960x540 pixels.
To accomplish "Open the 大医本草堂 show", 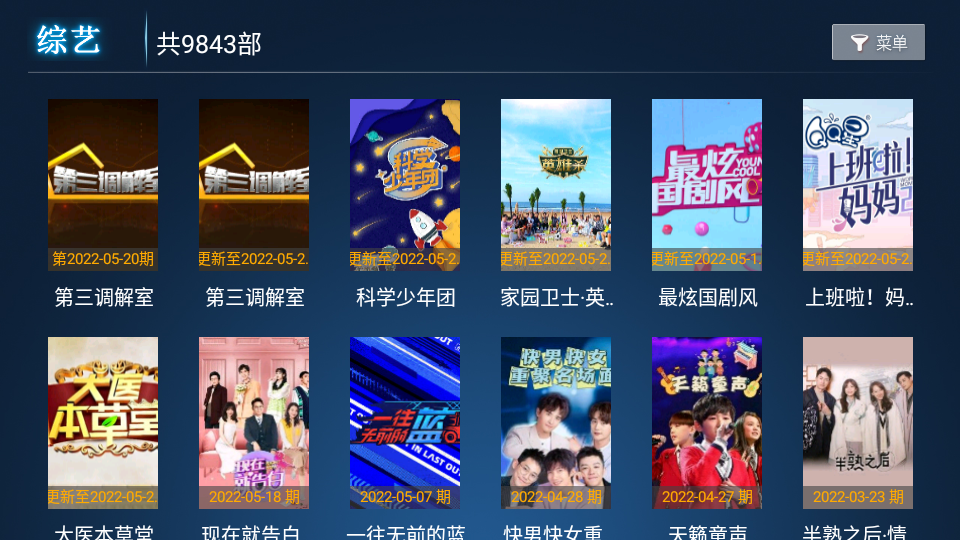I will pyautogui.click(x=103, y=423).
